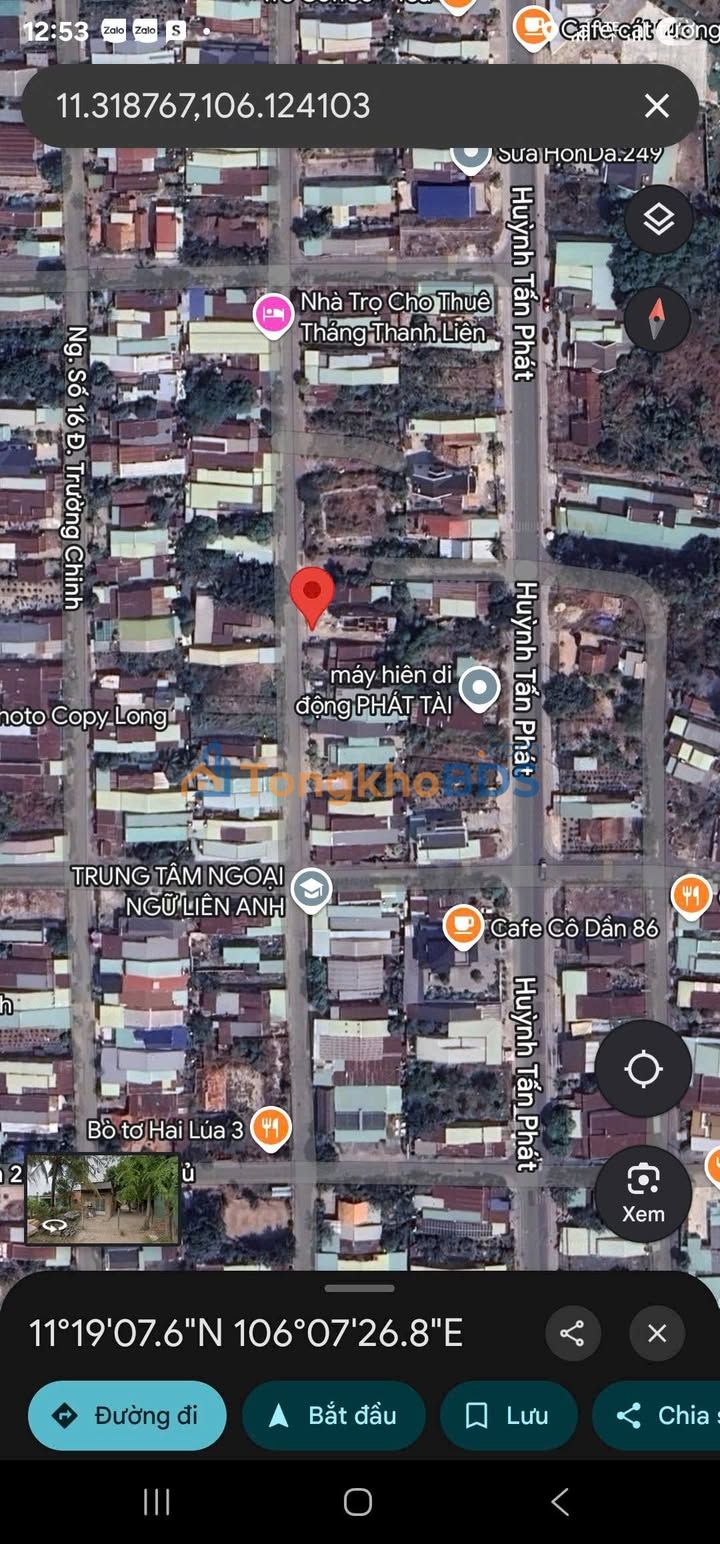720x1544 pixels.
Task: Select the Chia sẻ chip
Action: tap(660, 1415)
